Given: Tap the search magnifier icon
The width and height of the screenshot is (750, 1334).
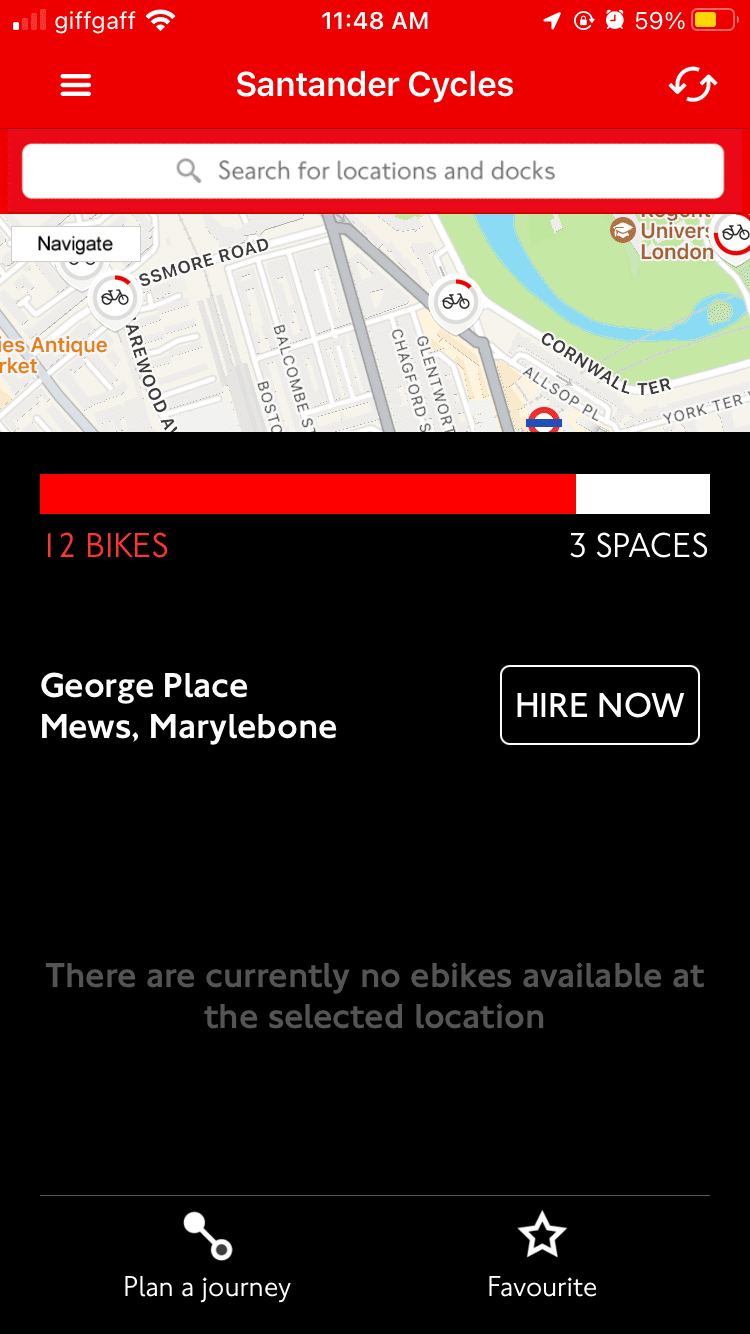Looking at the screenshot, I should [x=189, y=170].
